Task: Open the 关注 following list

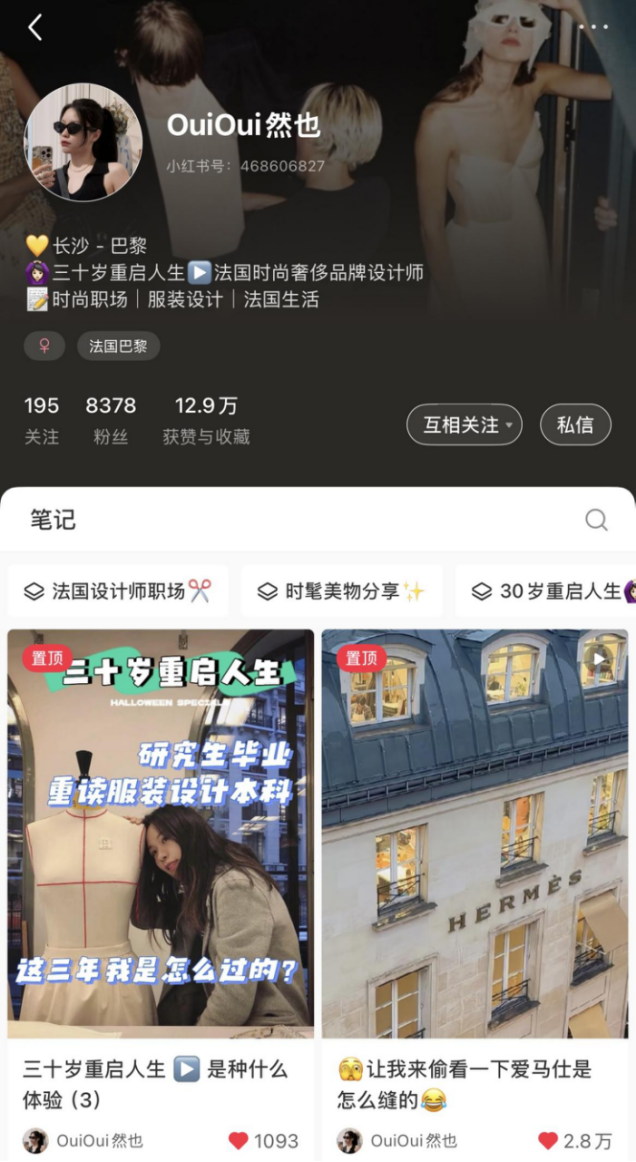Action: [42, 420]
